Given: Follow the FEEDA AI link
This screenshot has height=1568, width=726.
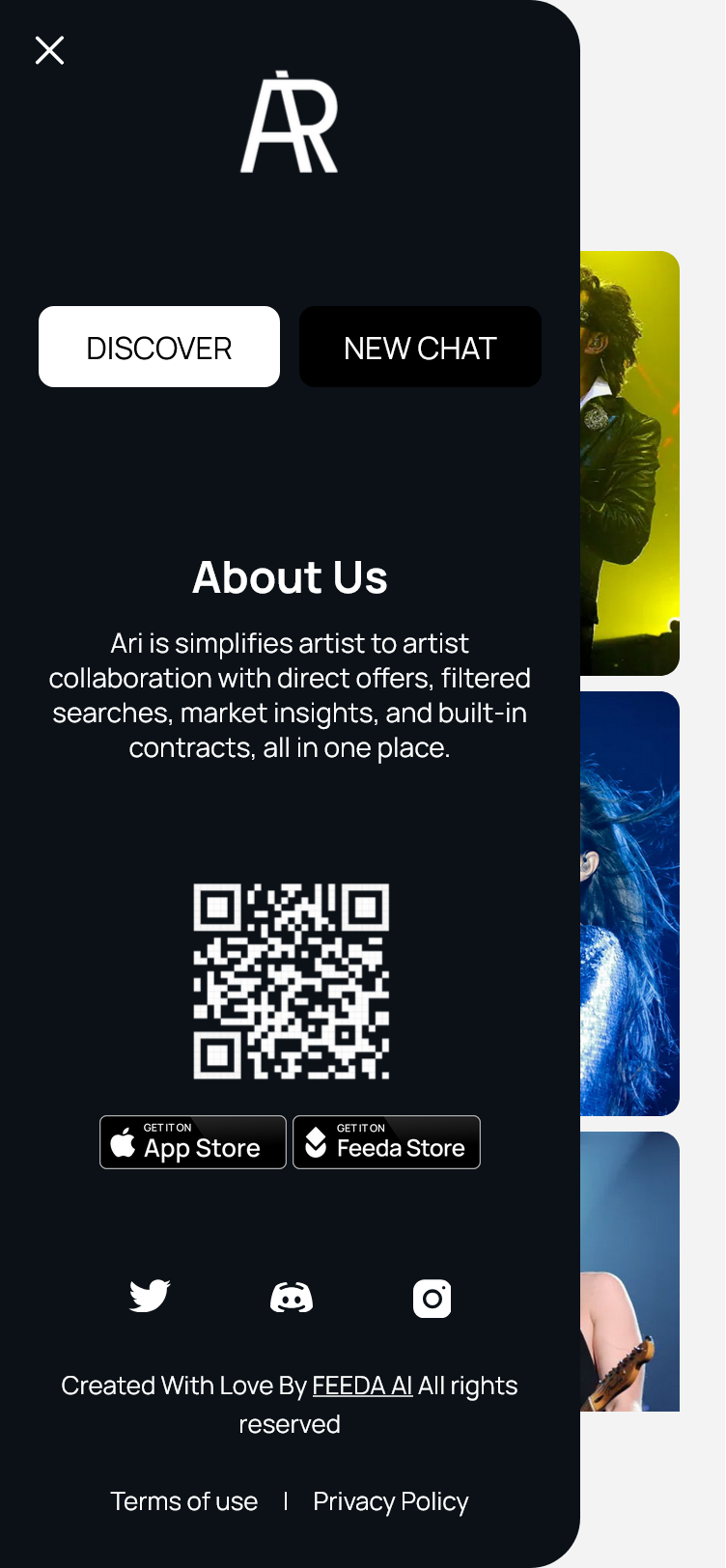Looking at the screenshot, I should 362,1386.
